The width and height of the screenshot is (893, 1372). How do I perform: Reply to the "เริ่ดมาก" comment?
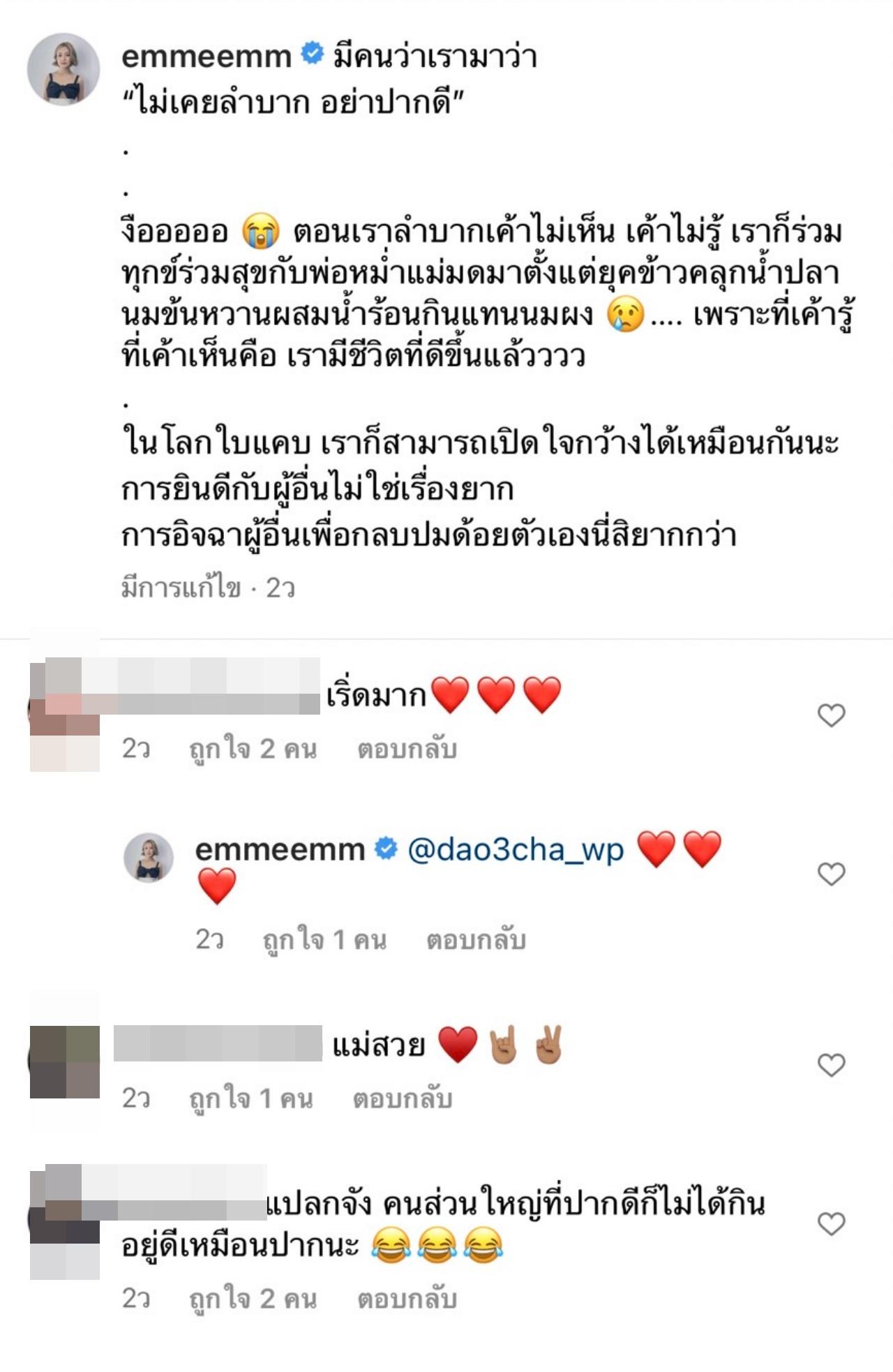407,750
